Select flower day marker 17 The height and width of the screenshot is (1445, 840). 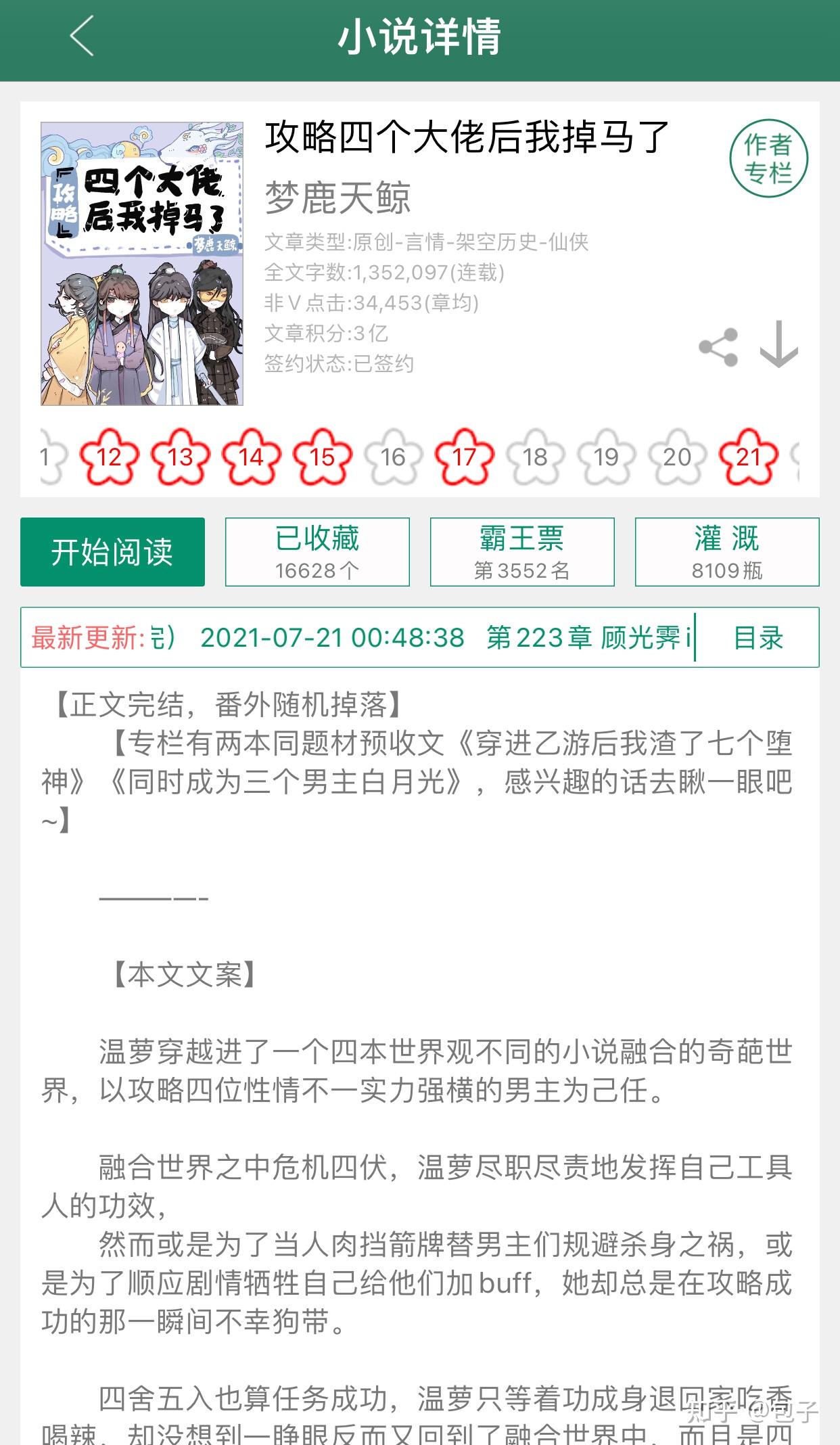[x=464, y=457]
